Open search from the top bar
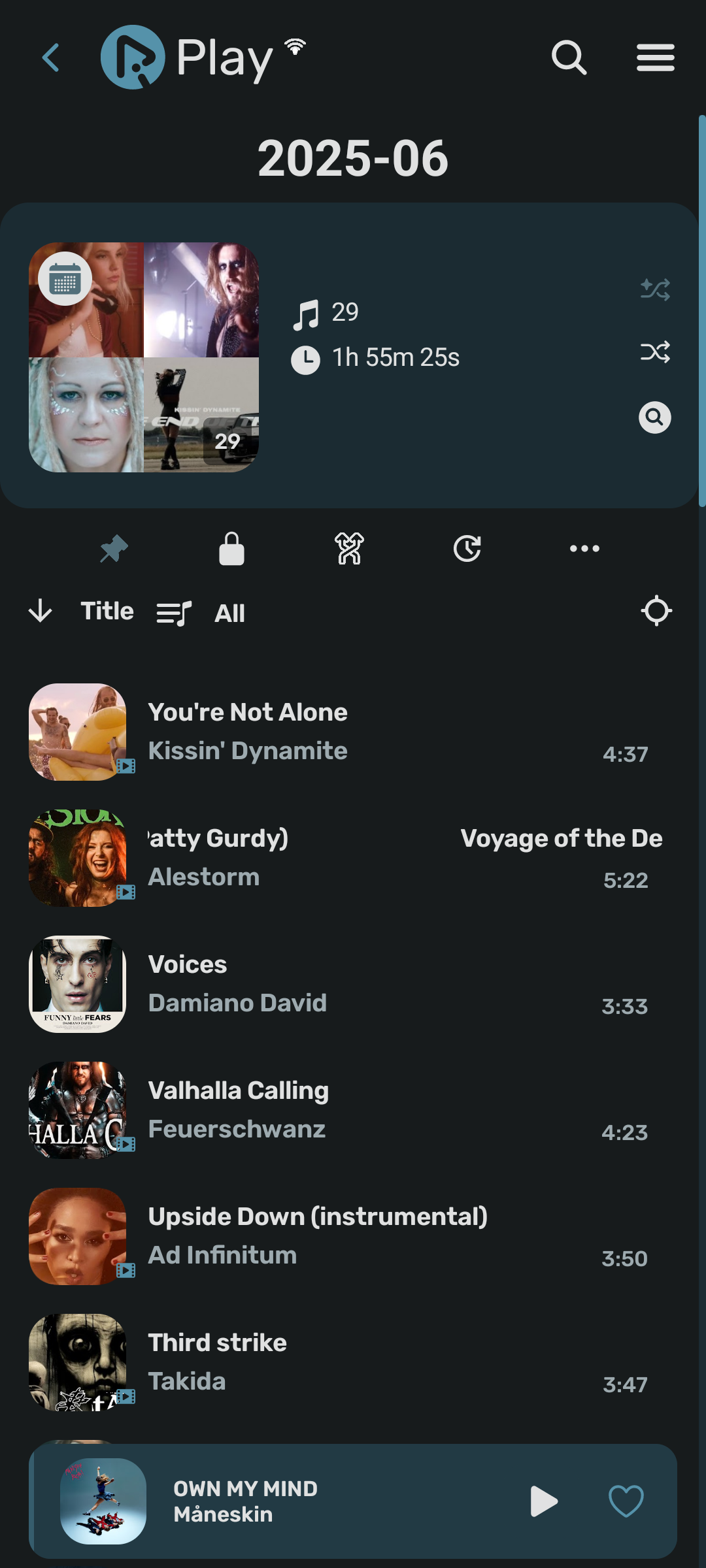The width and height of the screenshot is (706, 1568). tap(569, 57)
